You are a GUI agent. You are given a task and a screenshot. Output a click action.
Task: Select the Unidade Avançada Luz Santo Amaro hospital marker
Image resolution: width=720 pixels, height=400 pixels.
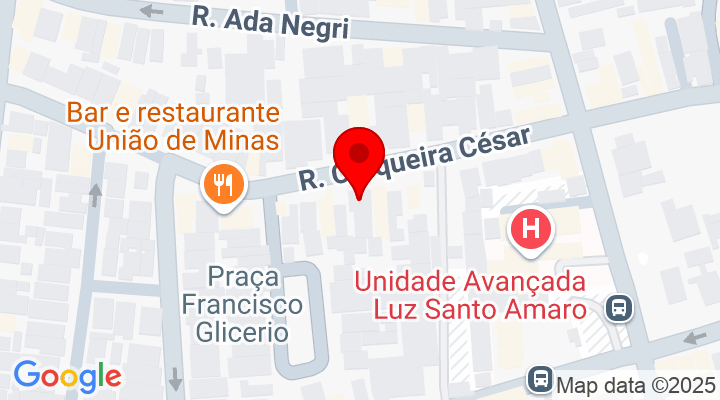click(531, 231)
